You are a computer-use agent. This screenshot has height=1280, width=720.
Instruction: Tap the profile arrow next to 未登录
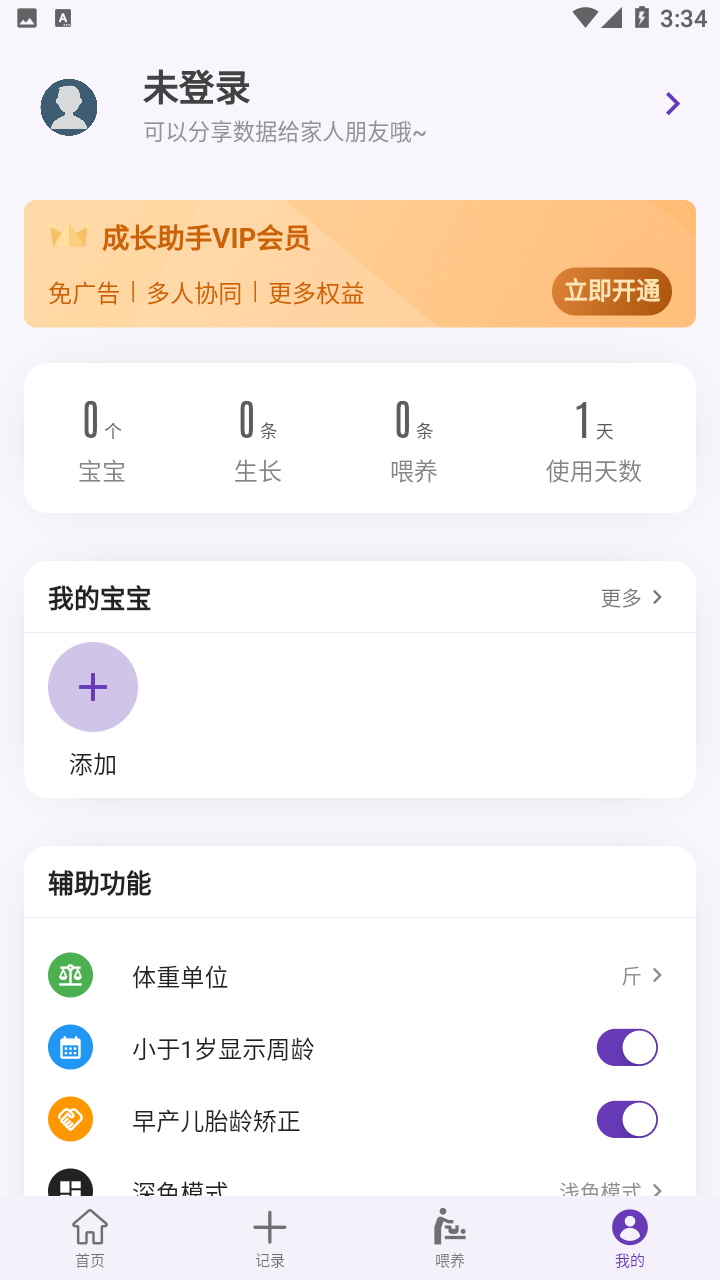672,103
